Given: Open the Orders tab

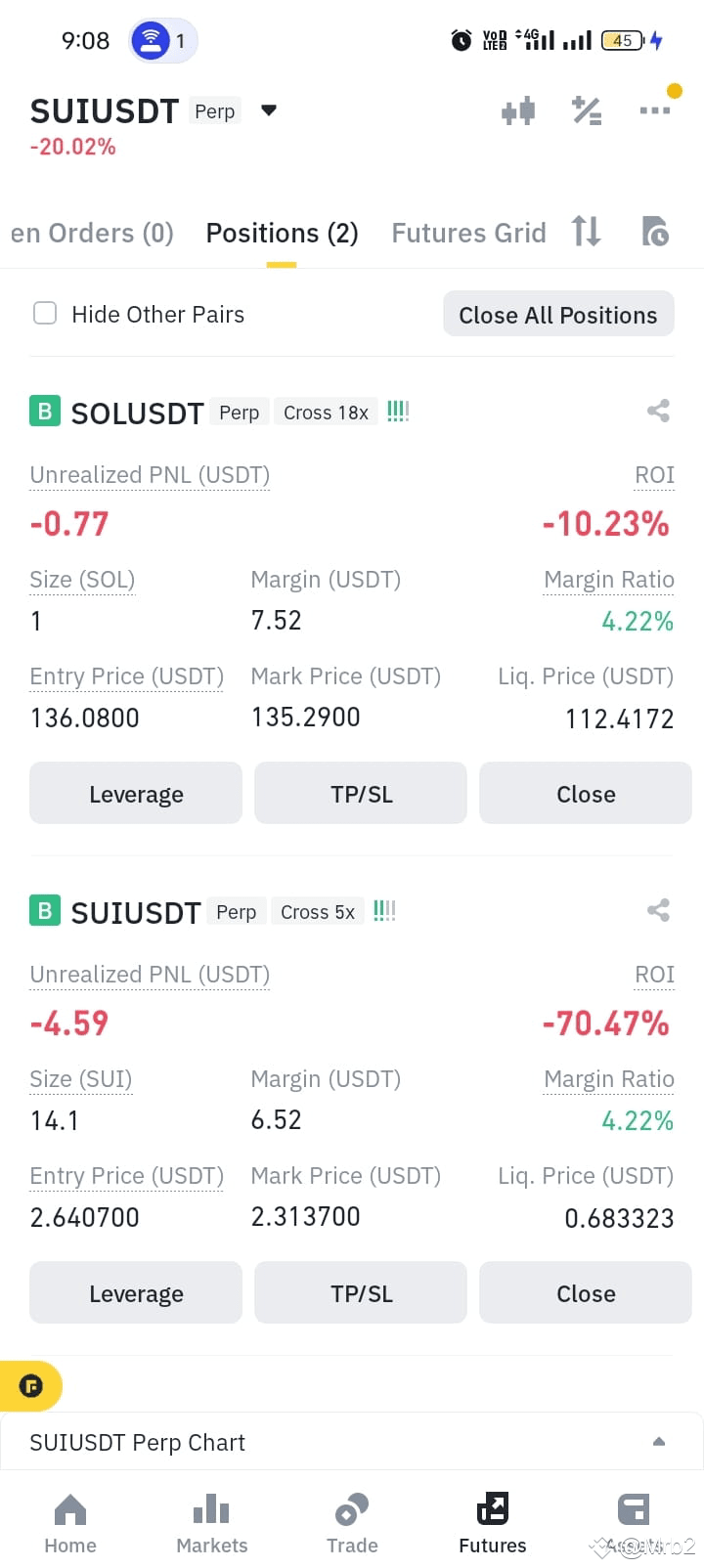Looking at the screenshot, I should click(x=91, y=232).
